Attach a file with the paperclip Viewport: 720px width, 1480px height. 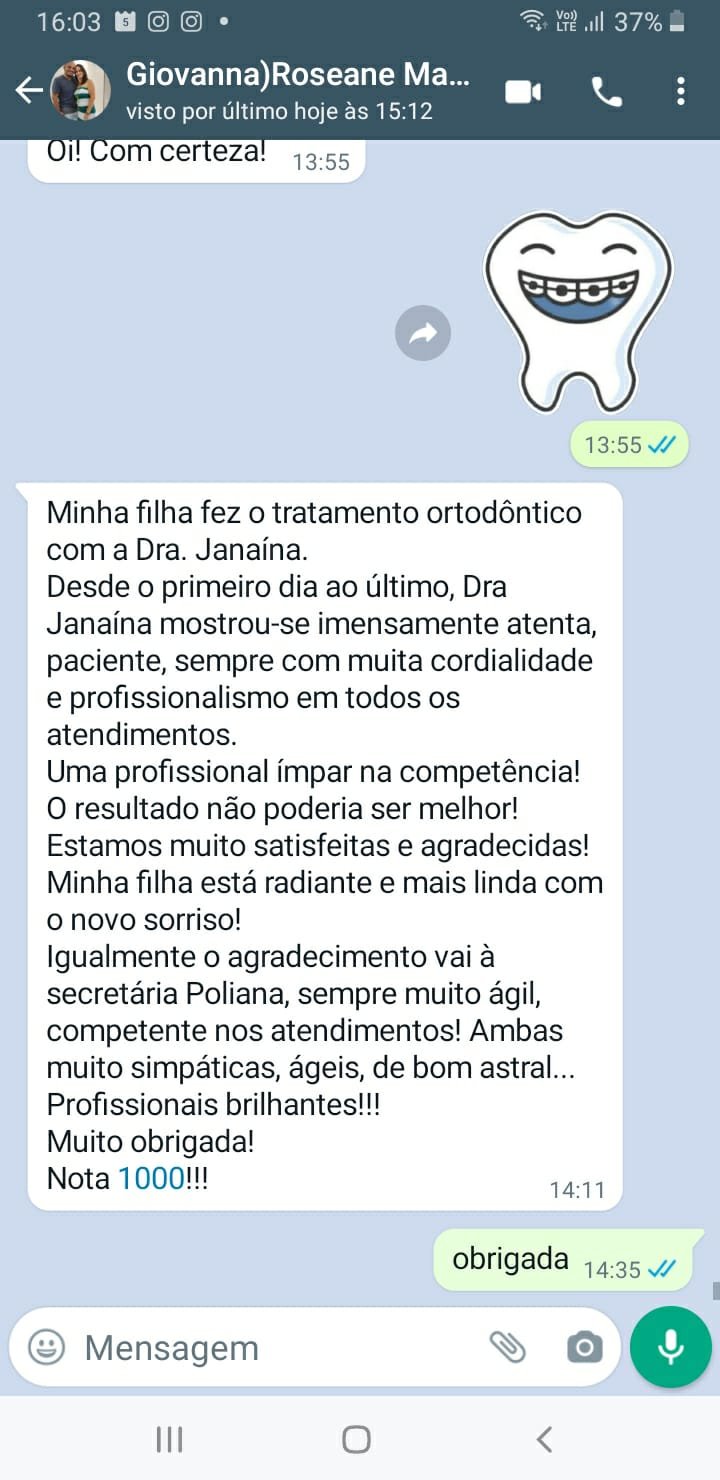[x=508, y=1348]
